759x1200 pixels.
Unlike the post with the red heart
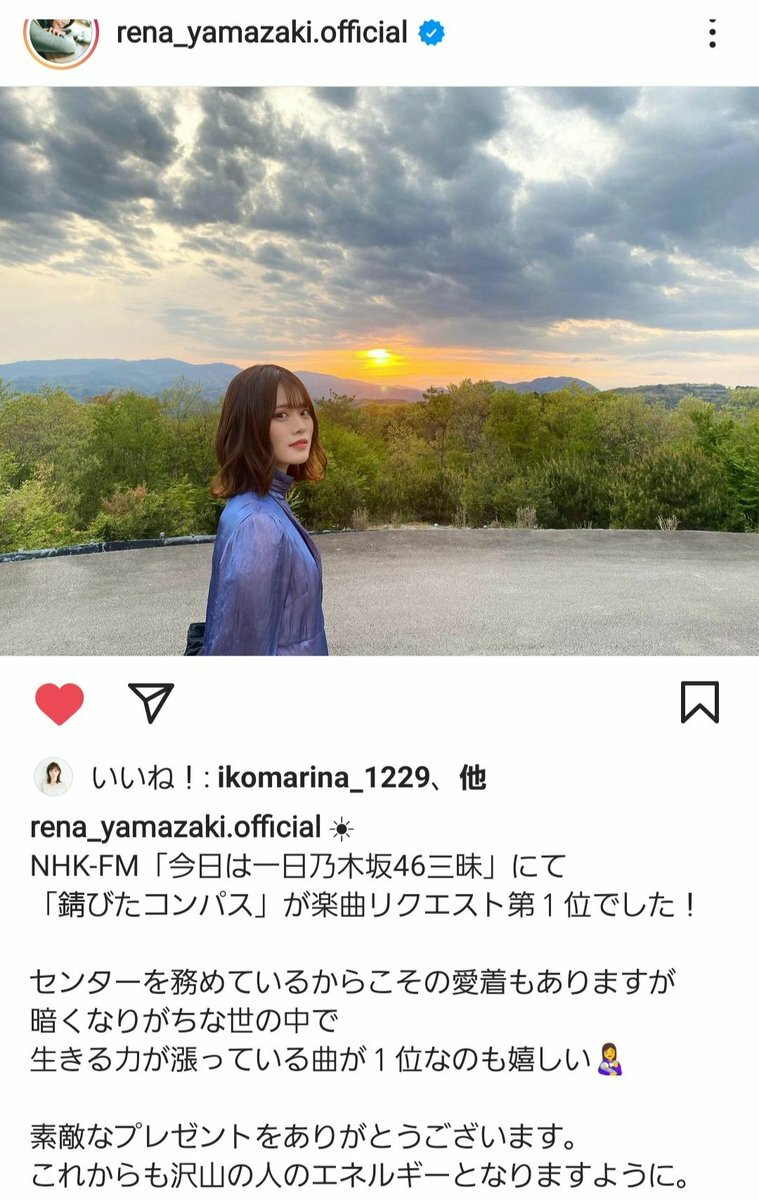click(60, 704)
